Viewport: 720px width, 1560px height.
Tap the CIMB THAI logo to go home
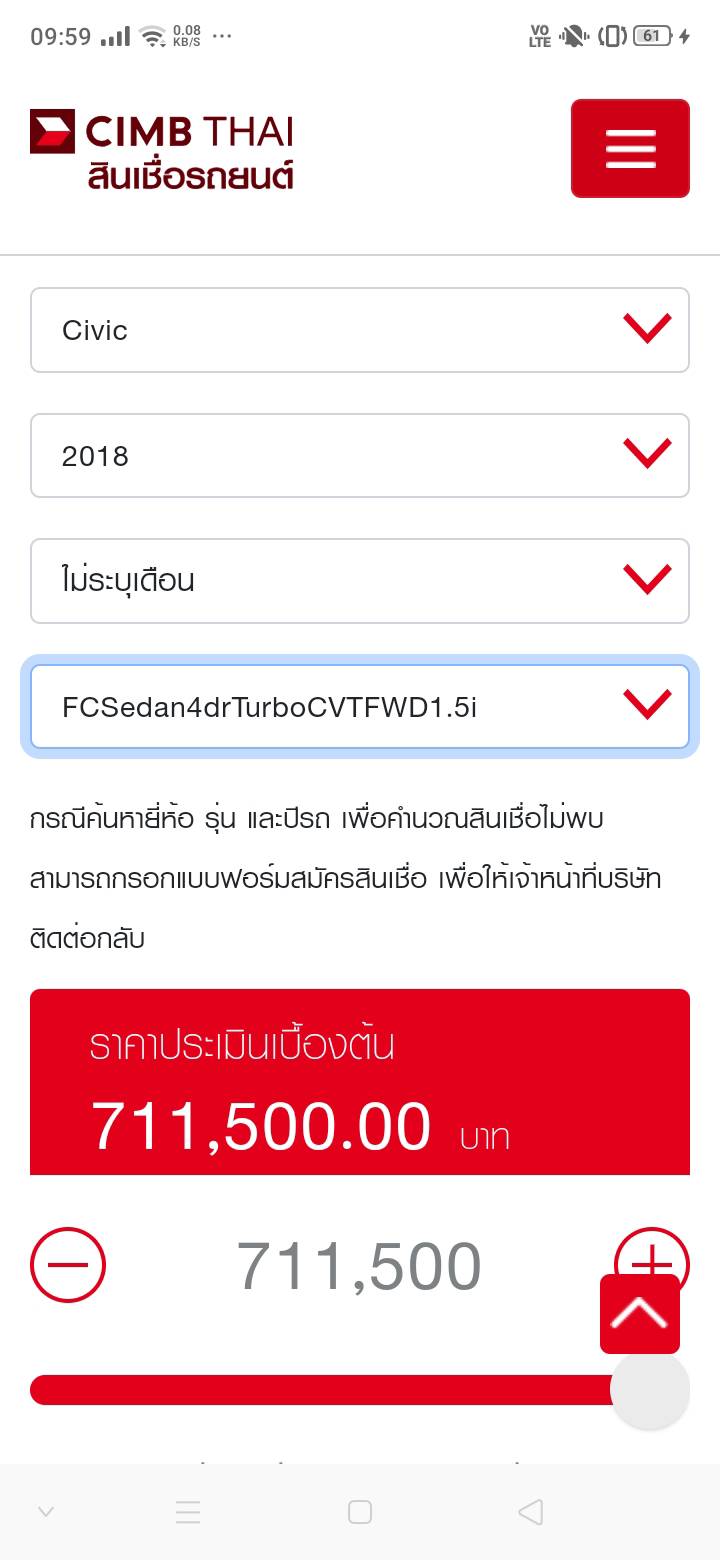[162, 150]
